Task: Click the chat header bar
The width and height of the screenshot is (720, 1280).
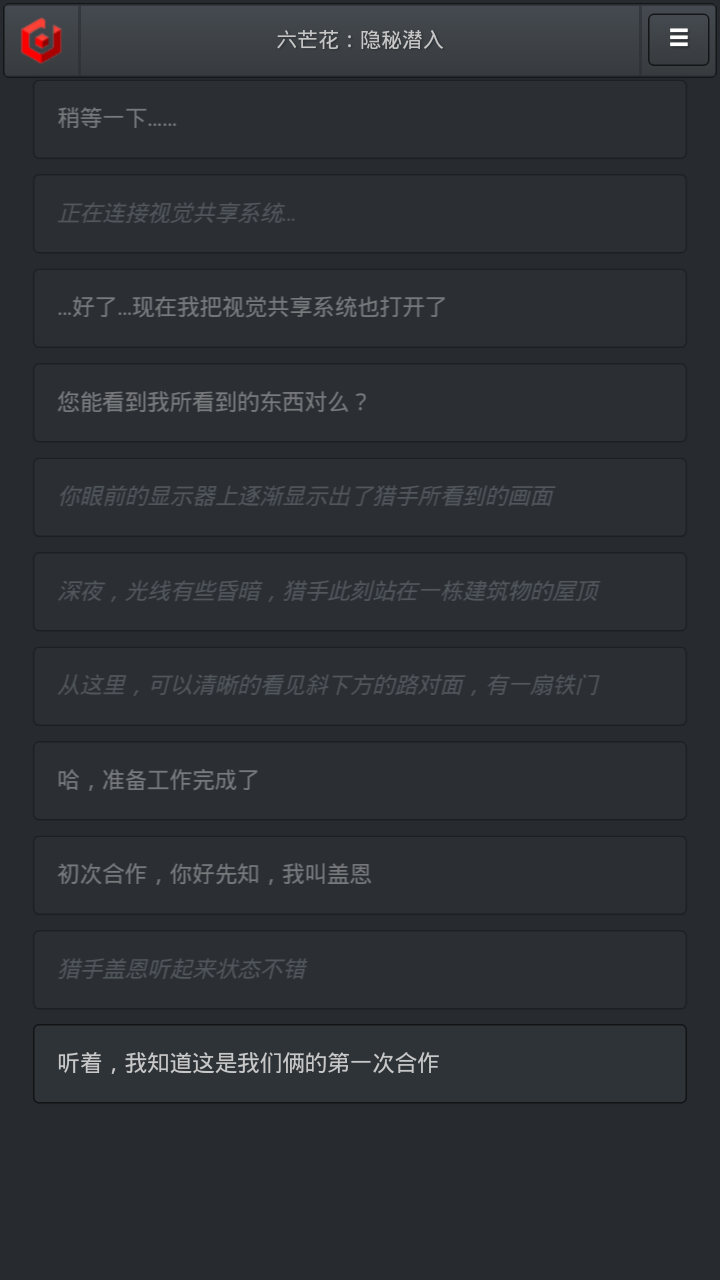Action: (360, 40)
